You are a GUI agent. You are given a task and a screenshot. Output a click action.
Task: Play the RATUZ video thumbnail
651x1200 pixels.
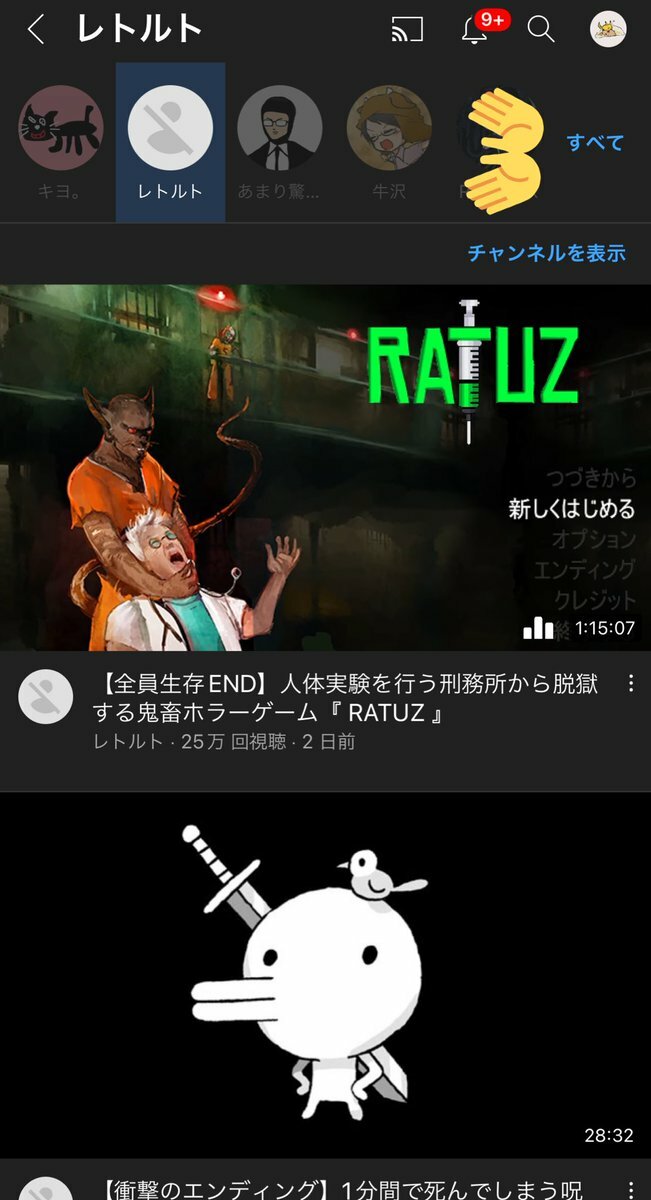click(325, 468)
